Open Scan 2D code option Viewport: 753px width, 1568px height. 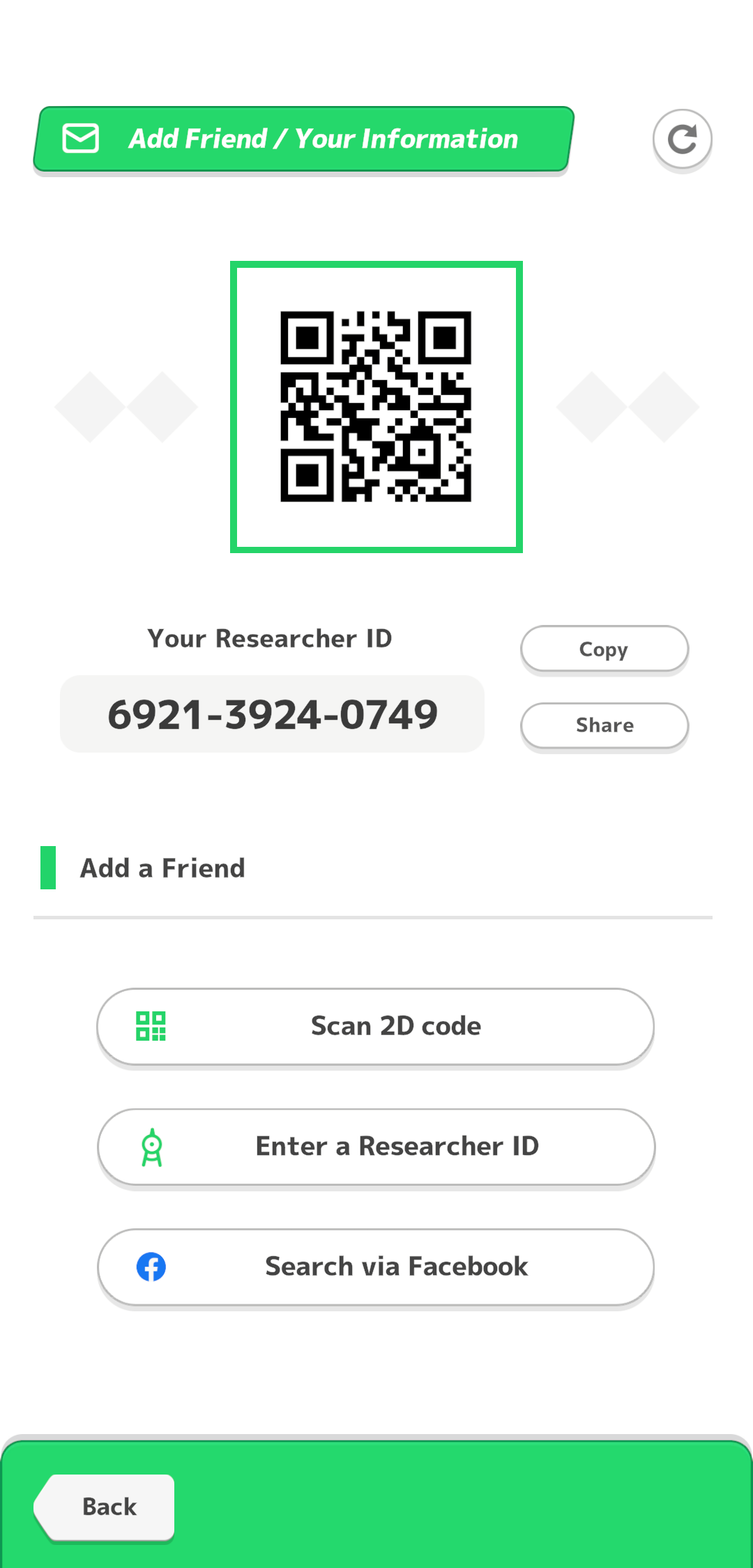[376, 1027]
